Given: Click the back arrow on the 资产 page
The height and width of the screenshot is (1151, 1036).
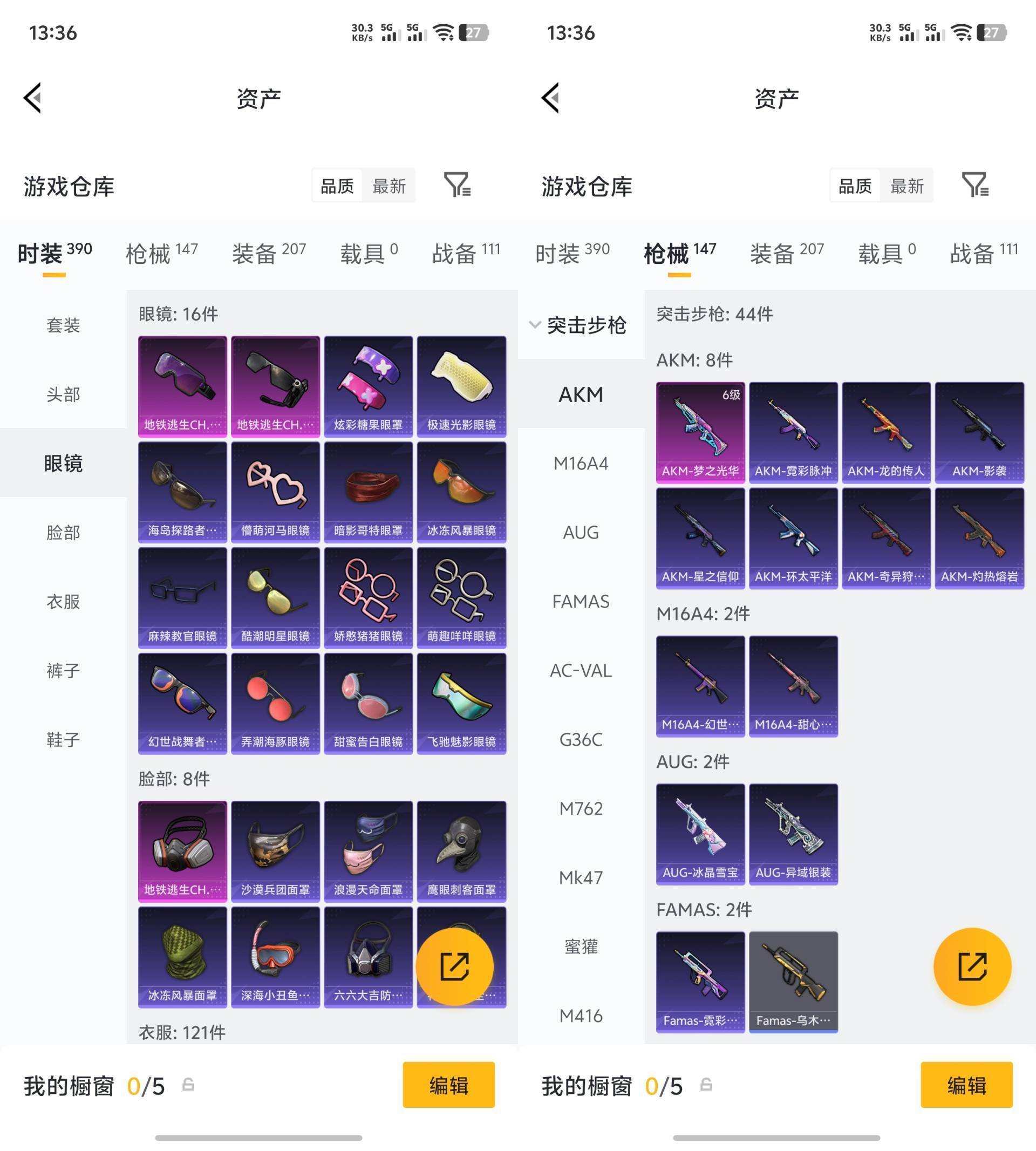Looking at the screenshot, I should click(32, 97).
